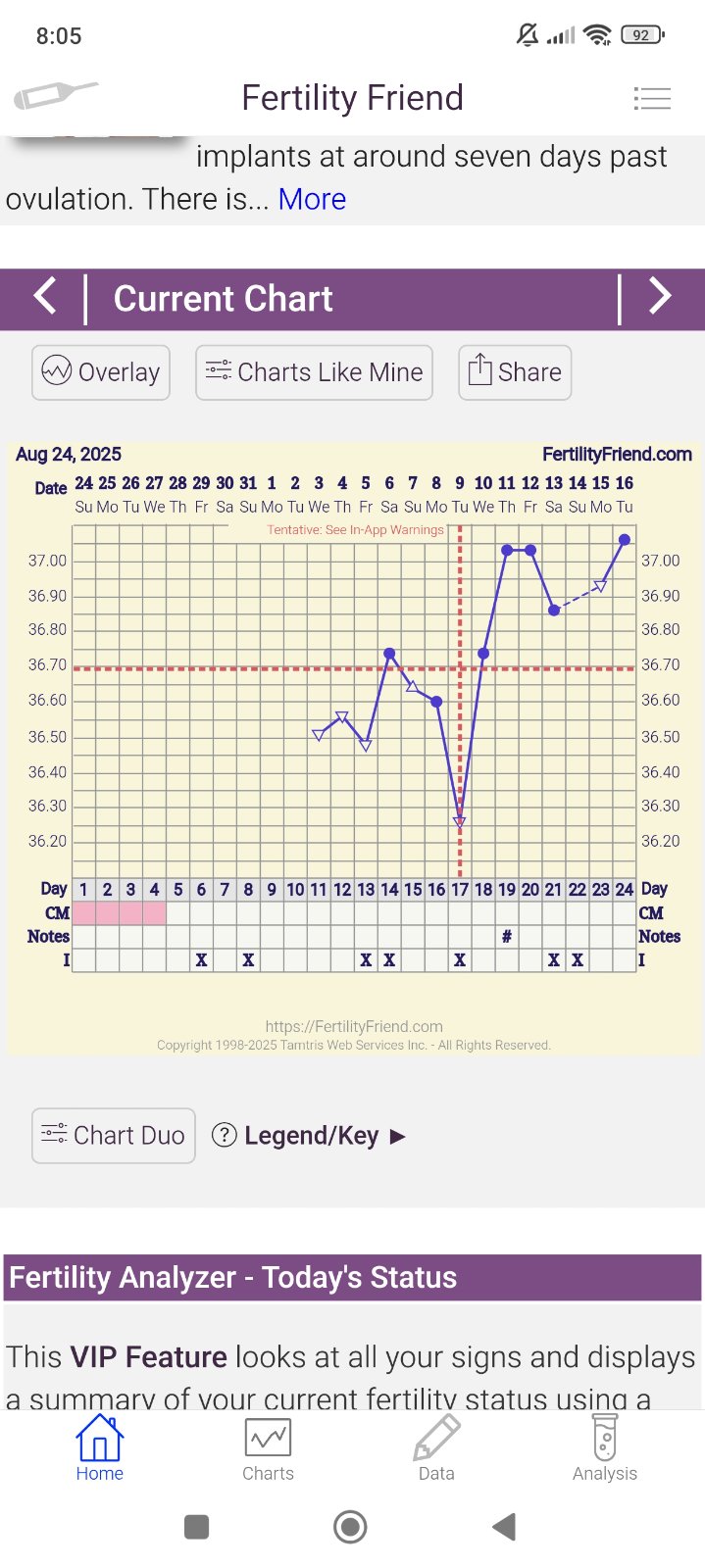
Task: Tap the system back button
Action: 504,1527
